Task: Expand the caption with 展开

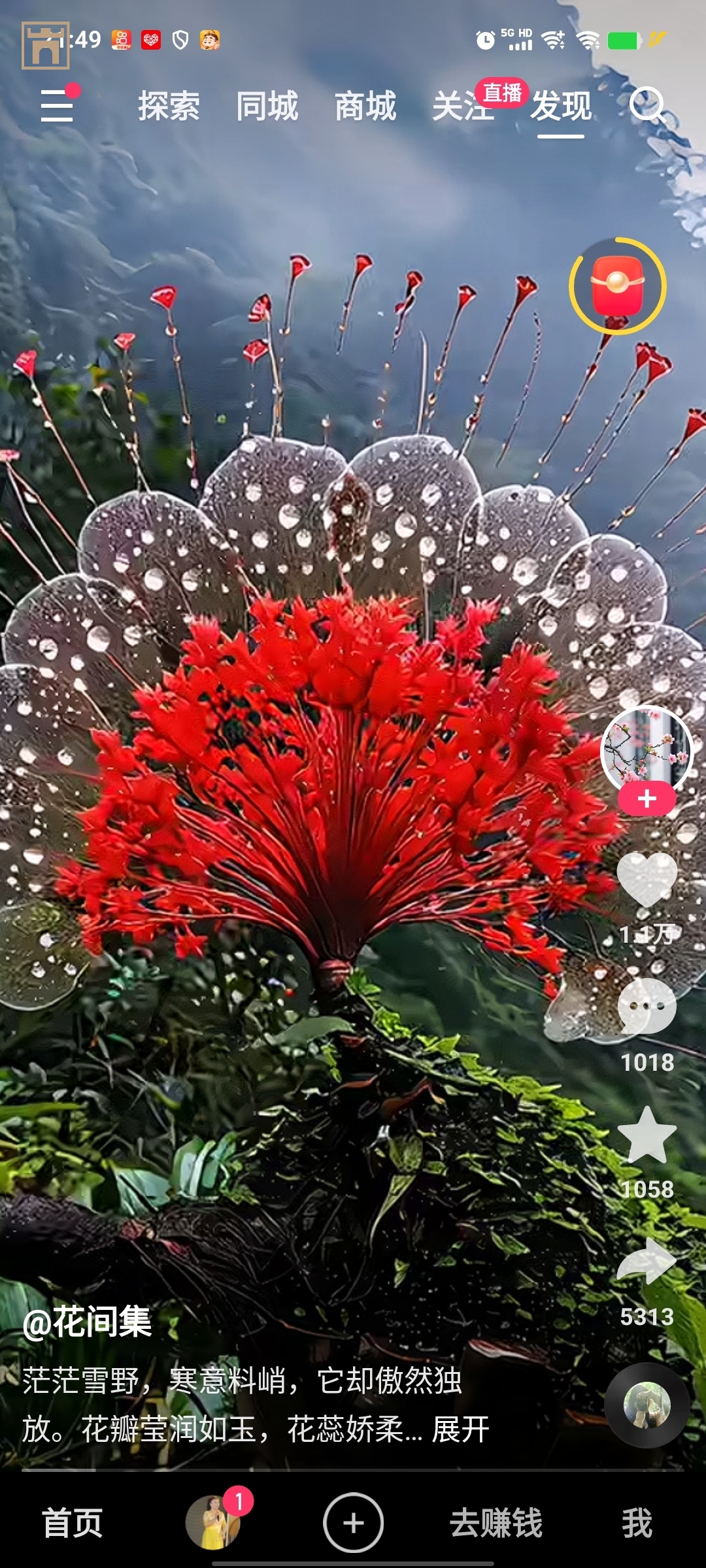Action: (x=460, y=1429)
